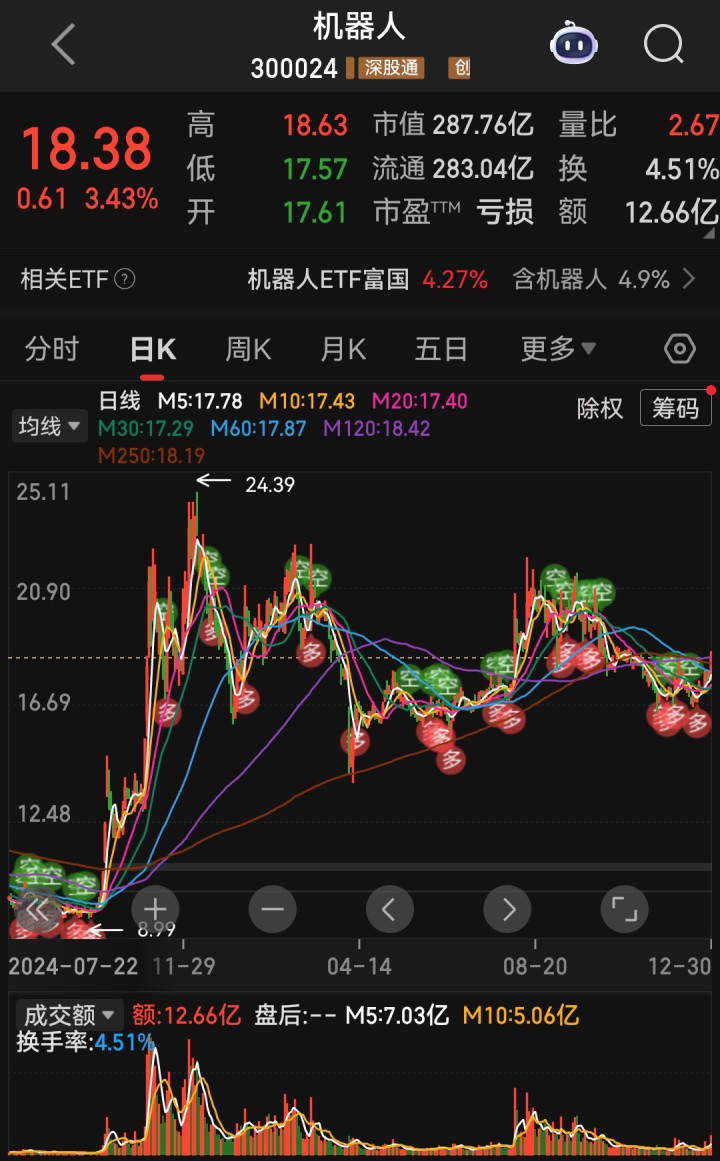The image size is (720, 1161).
Task: Select the 日K chart tab
Action: pyautogui.click(x=153, y=349)
